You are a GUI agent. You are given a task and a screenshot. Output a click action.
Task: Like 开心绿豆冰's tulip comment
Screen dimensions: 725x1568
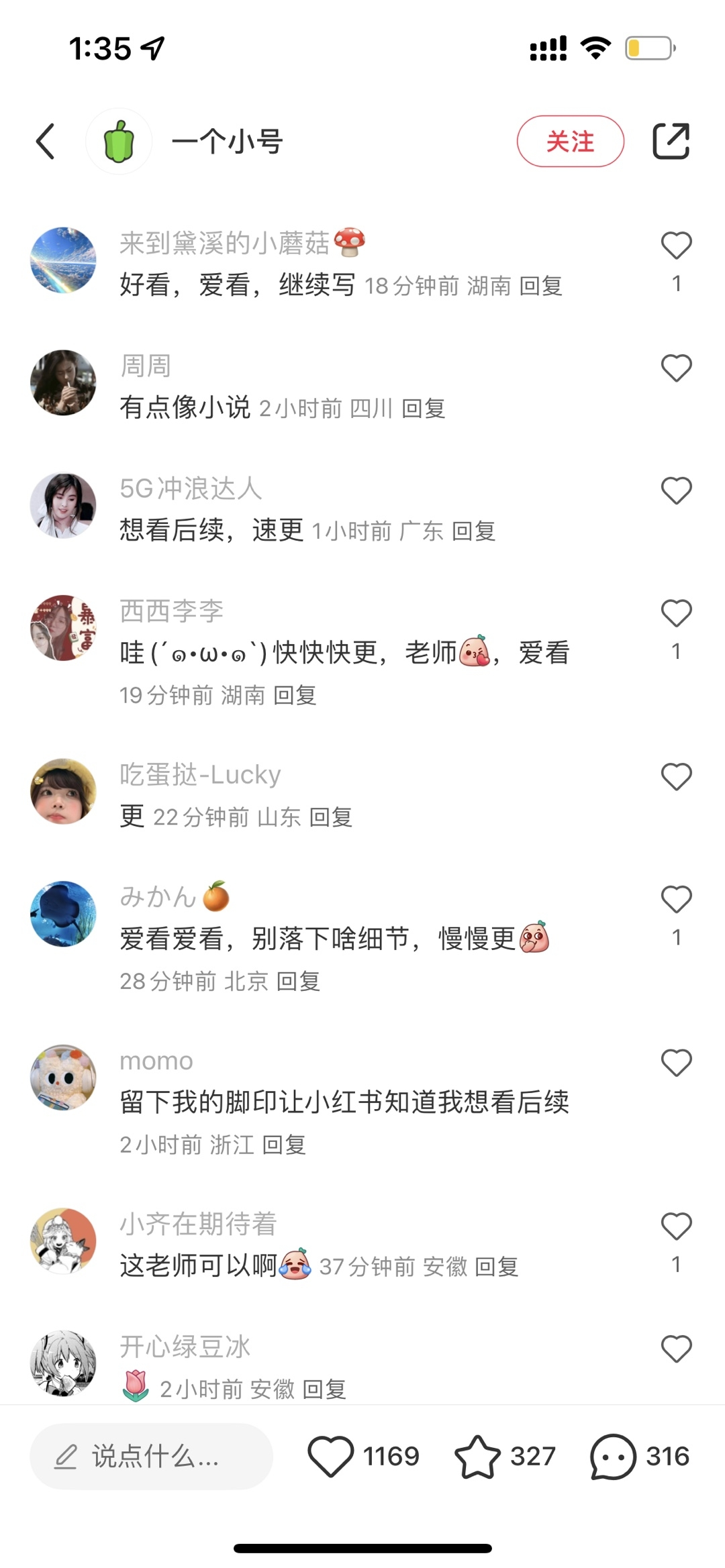(x=676, y=1349)
